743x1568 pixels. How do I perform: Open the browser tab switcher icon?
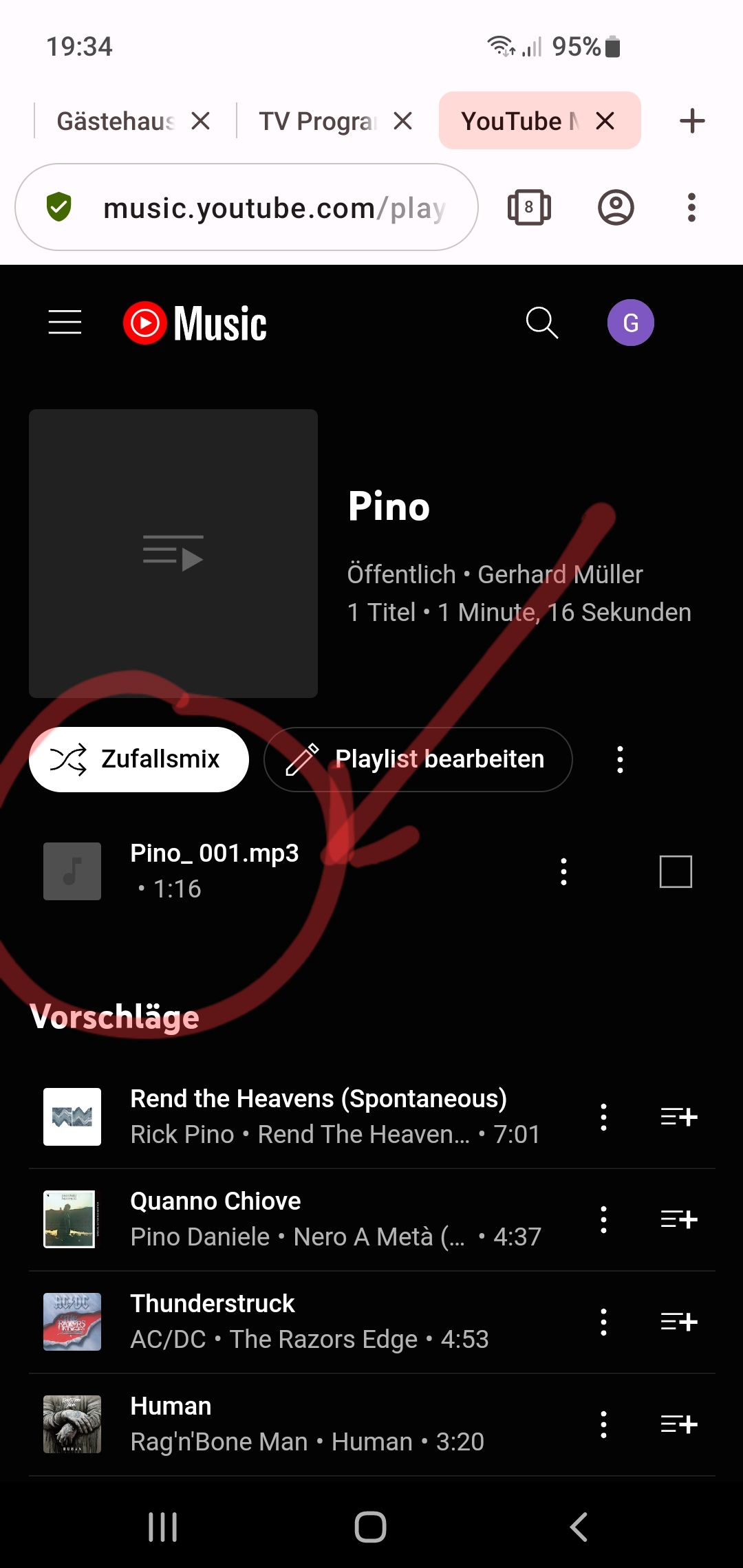[x=528, y=207]
